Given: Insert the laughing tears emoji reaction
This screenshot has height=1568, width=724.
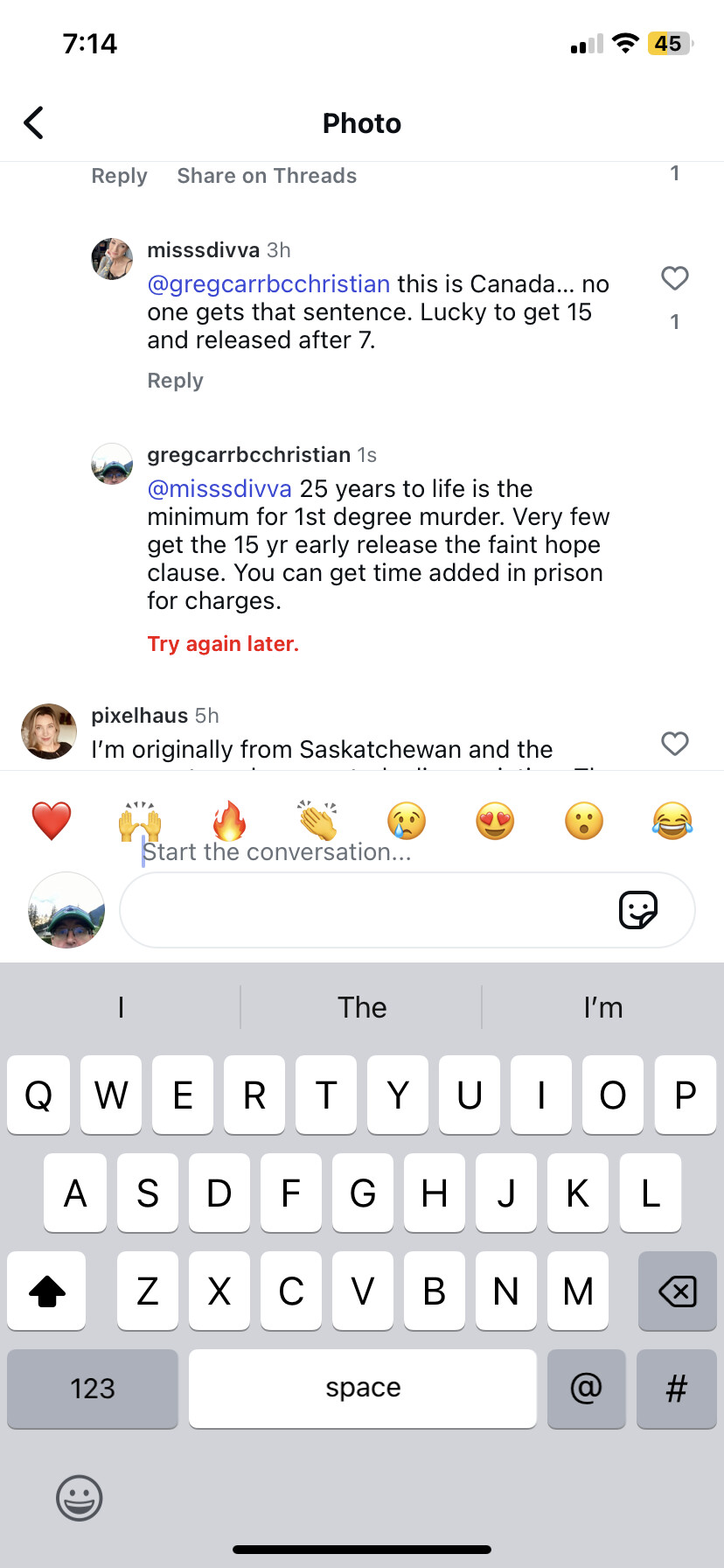Looking at the screenshot, I should click(x=672, y=822).
